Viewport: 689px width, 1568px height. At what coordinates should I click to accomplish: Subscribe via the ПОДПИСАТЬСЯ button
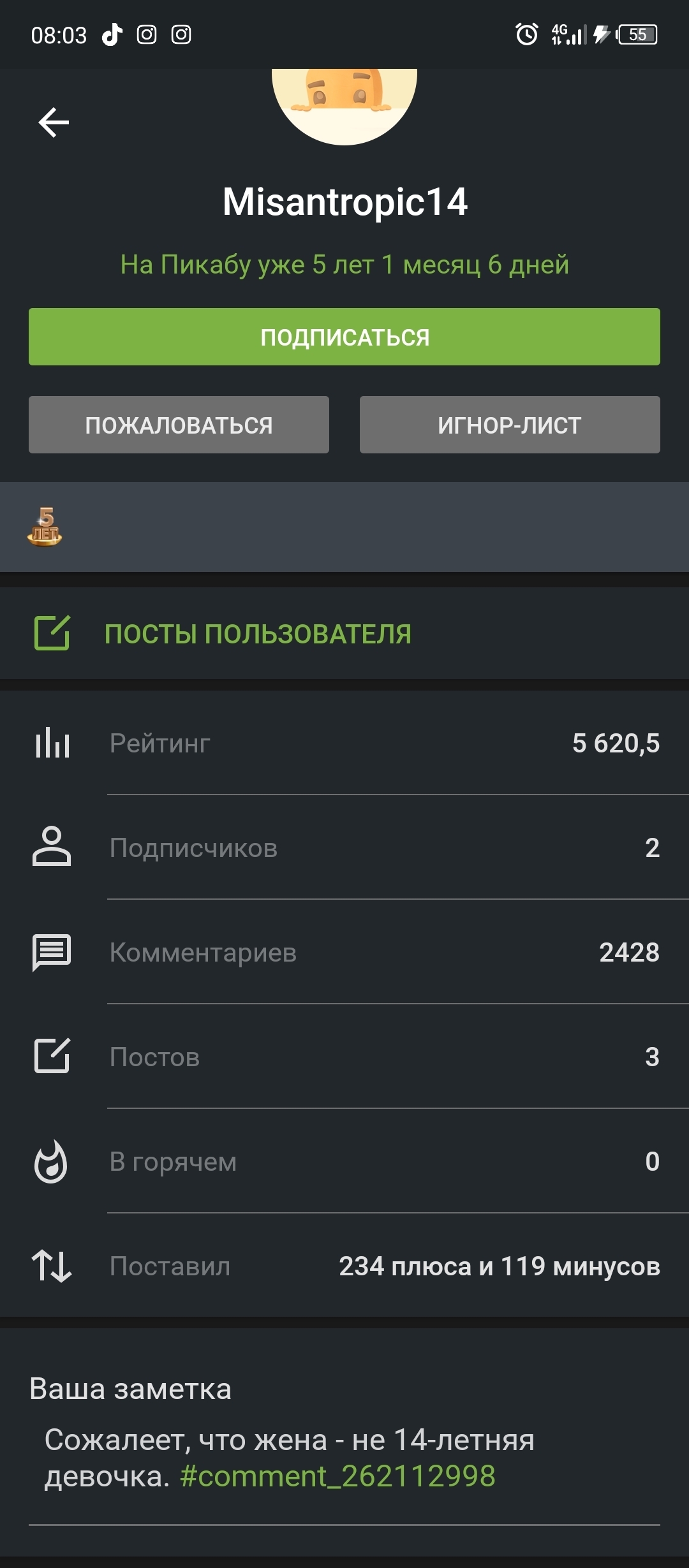344,337
